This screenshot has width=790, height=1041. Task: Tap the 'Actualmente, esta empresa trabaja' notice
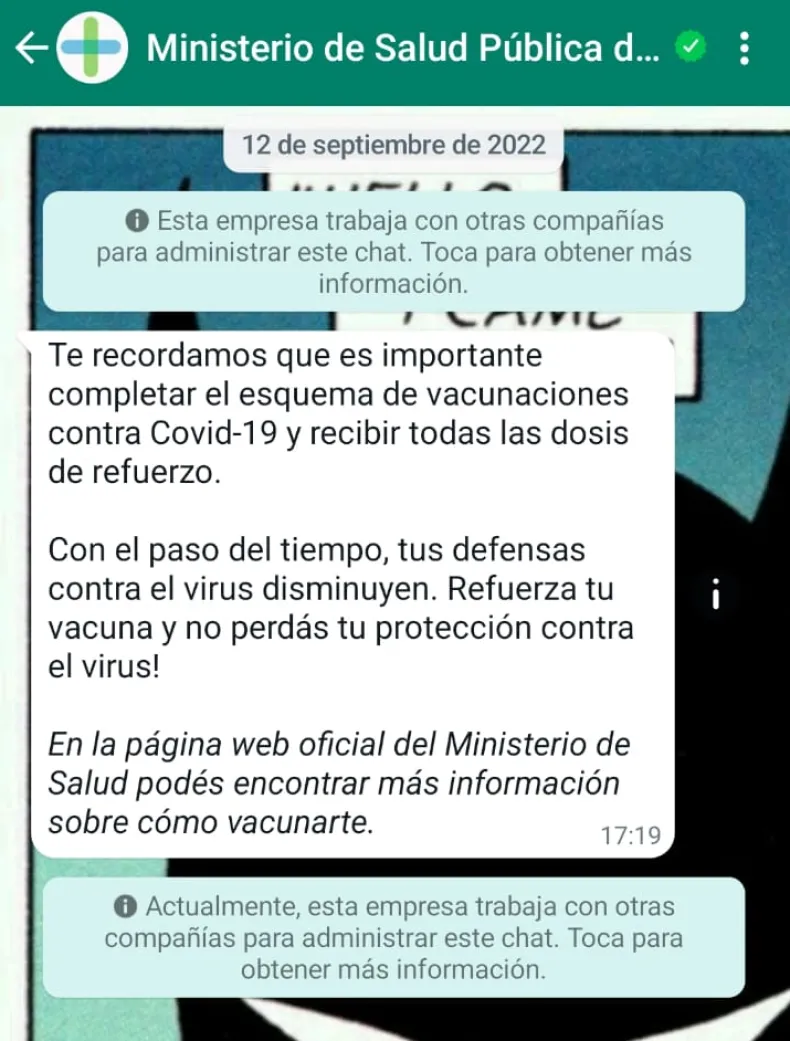(394, 938)
